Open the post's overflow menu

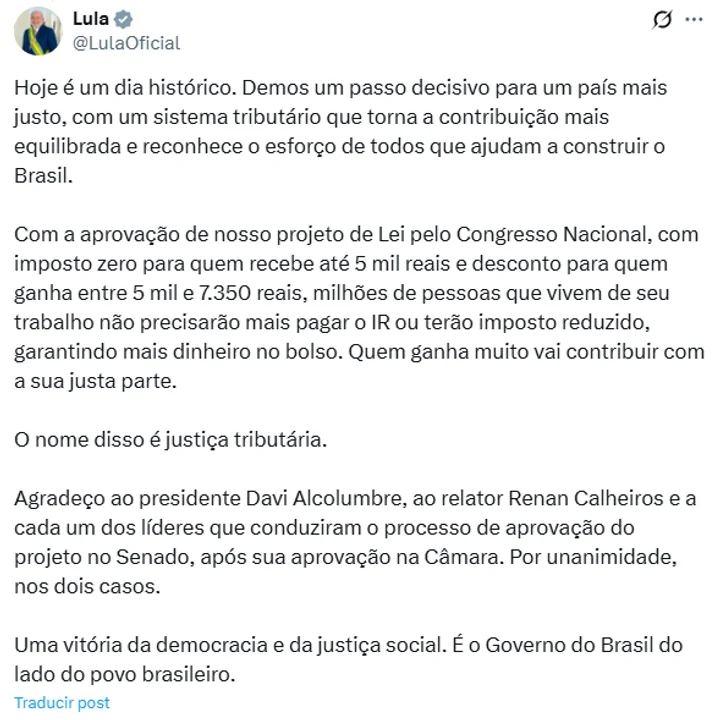pos(693,20)
